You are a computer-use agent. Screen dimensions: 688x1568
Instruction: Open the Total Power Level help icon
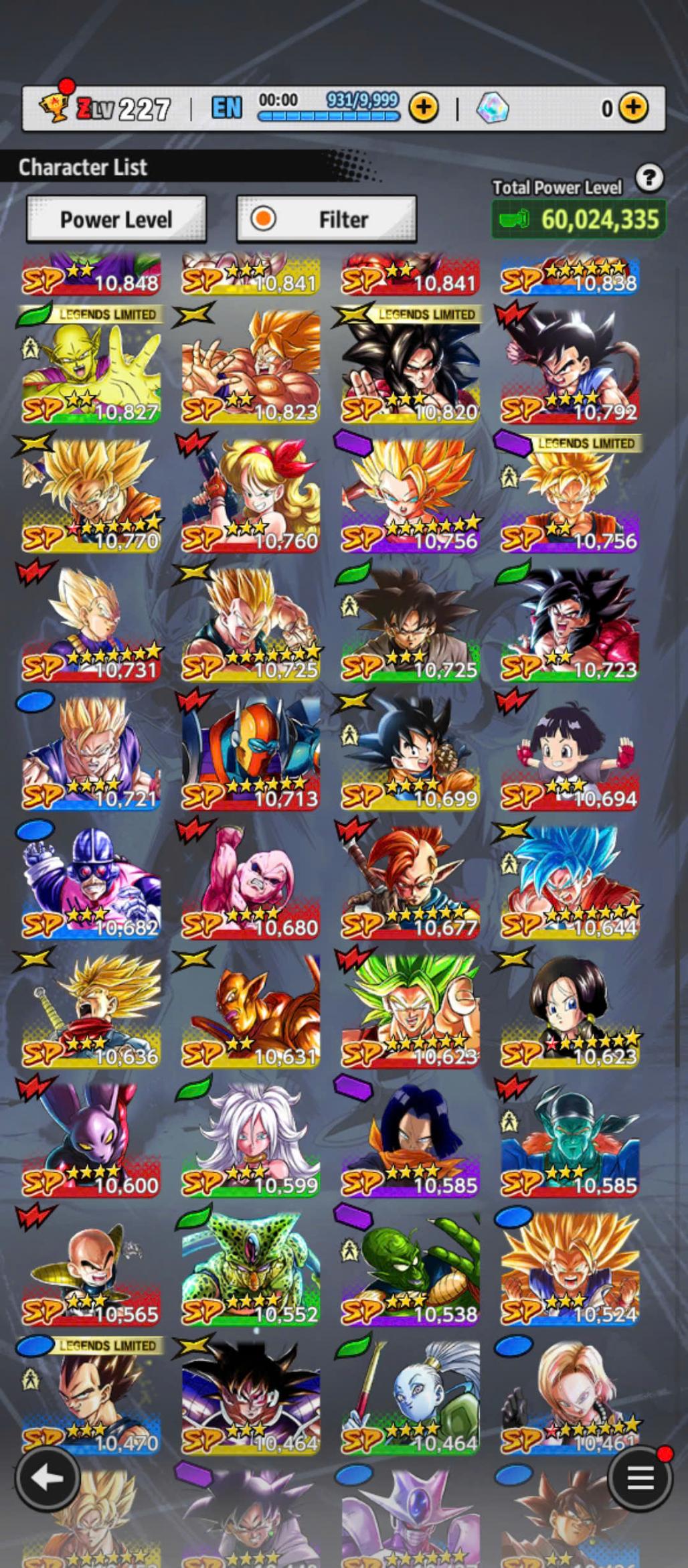point(649,178)
